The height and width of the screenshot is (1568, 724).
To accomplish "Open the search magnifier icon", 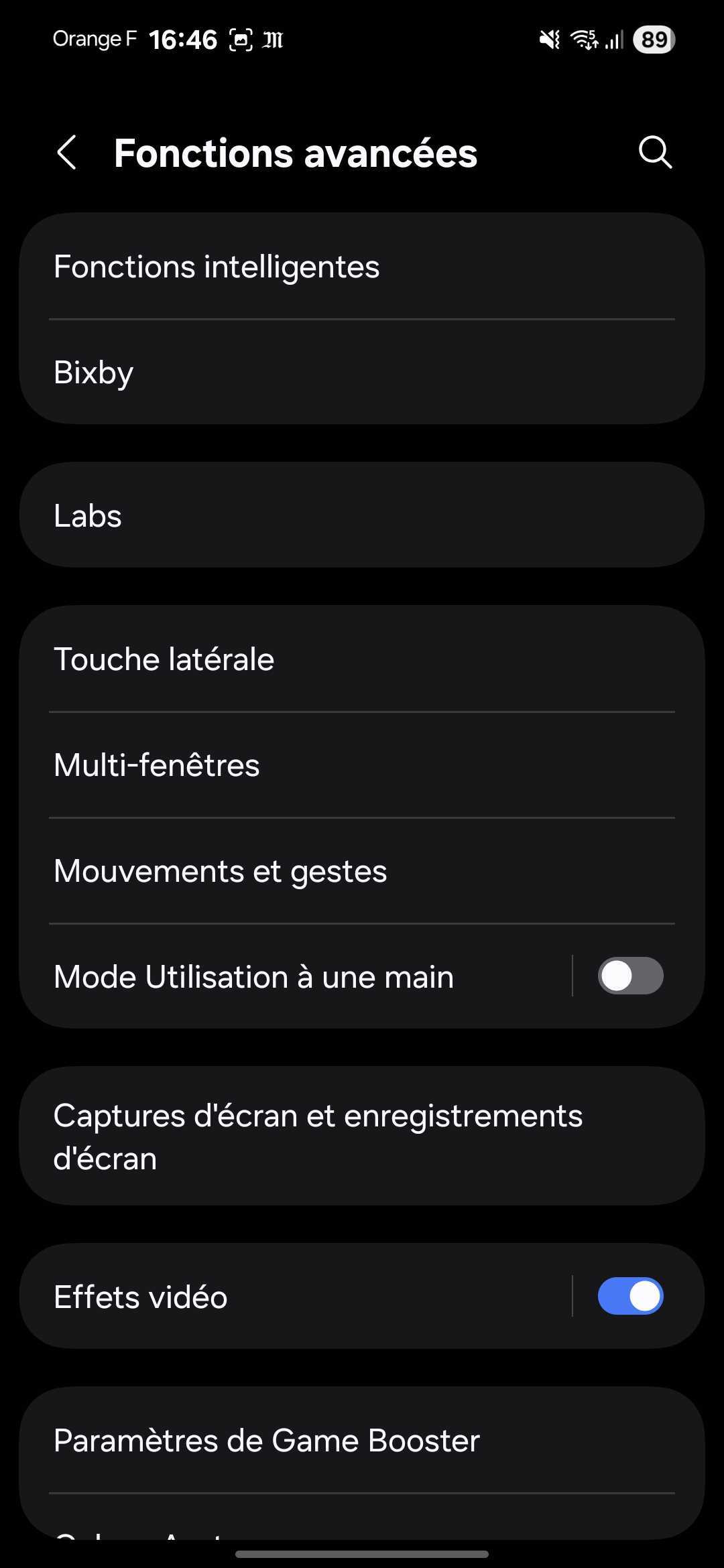I will pyautogui.click(x=655, y=153).
